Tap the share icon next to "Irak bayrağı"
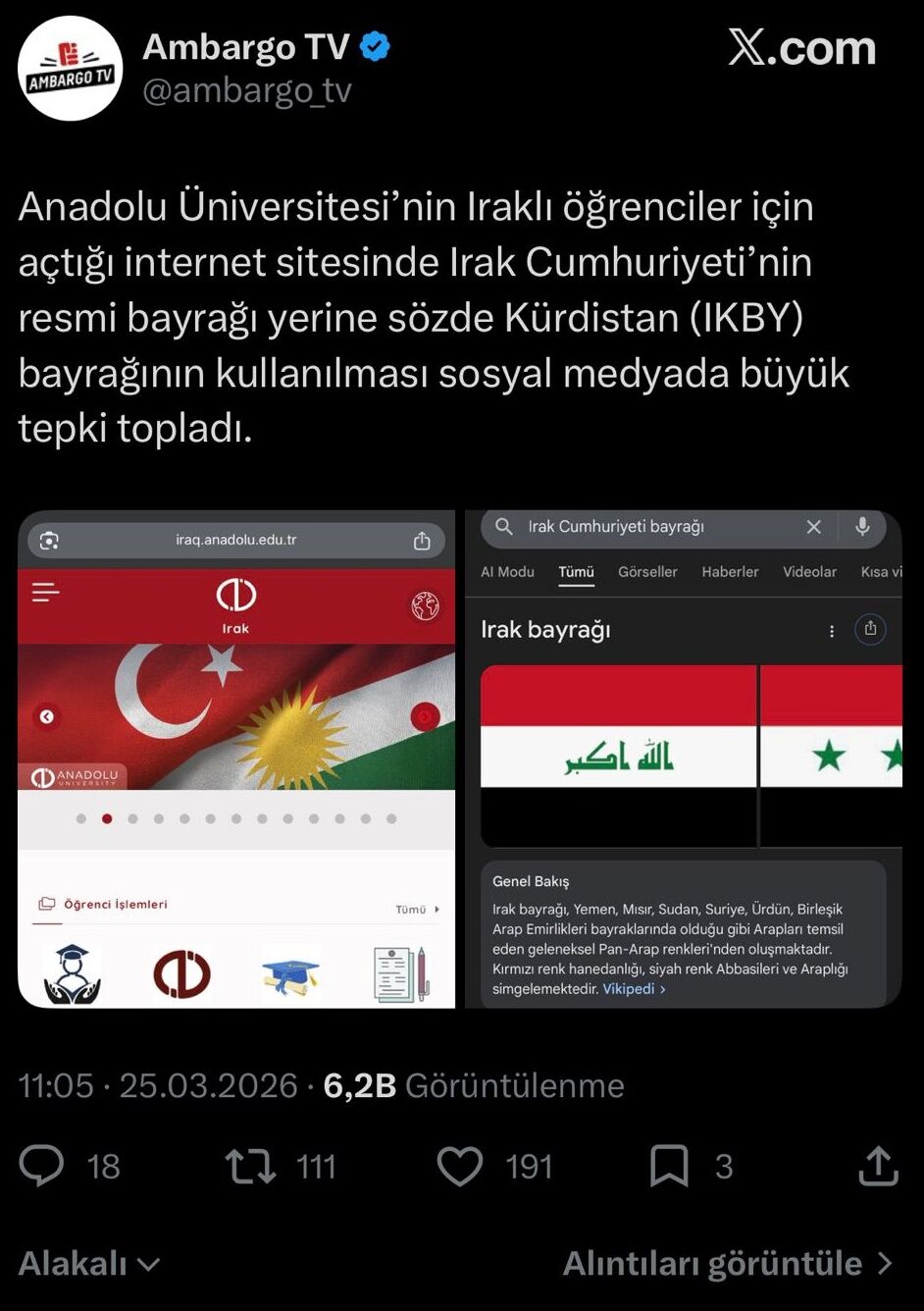 pos(870,629)
